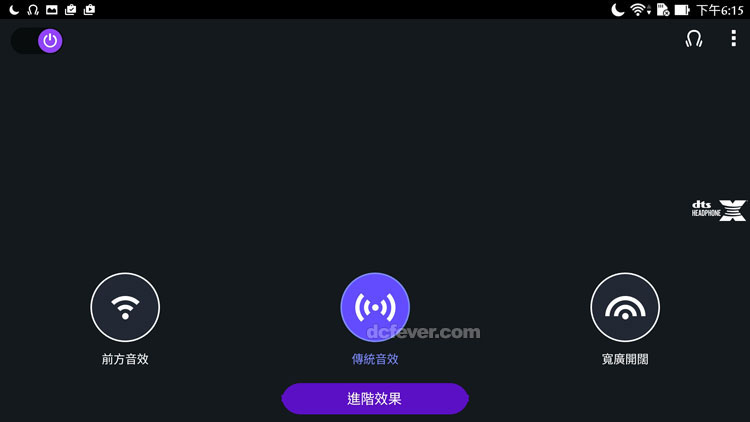The height and width of the screenshot is (422, 750).
Task: Open 進階效果 advanced effects
Action: [x=375, y=398]
